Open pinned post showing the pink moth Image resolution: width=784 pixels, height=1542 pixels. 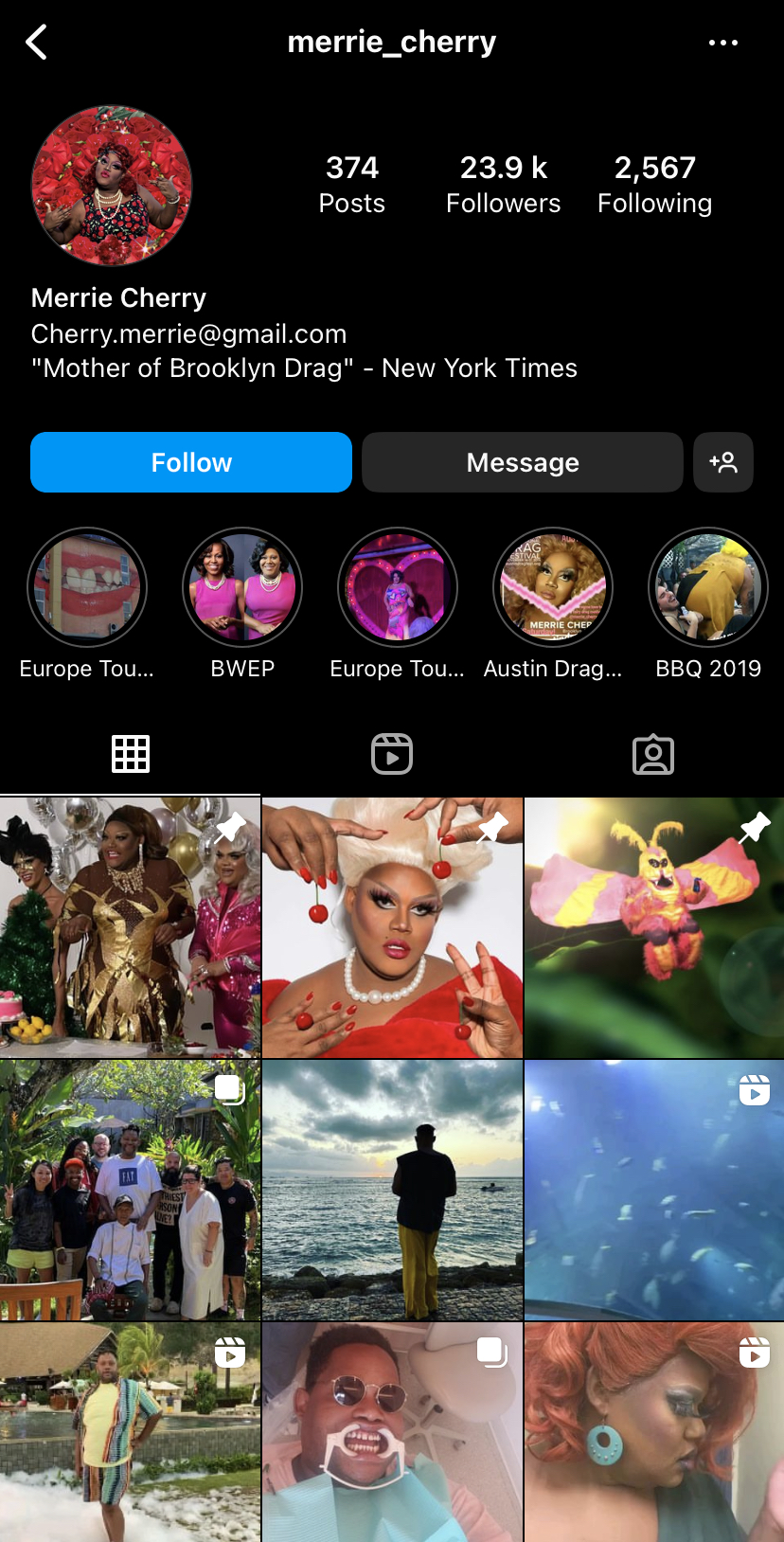coord(654,927)
